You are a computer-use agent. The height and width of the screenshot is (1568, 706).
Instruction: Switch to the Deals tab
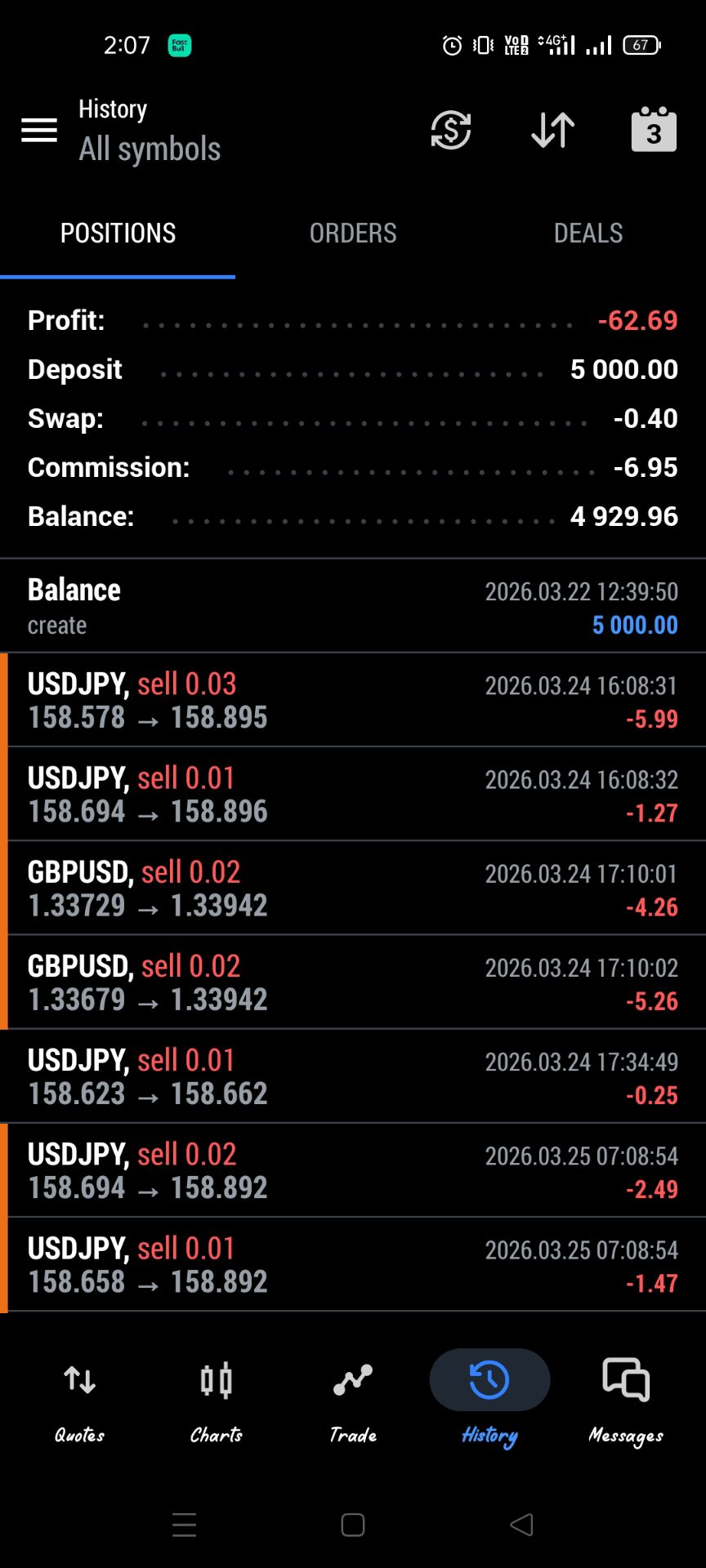tap(588, 234)
